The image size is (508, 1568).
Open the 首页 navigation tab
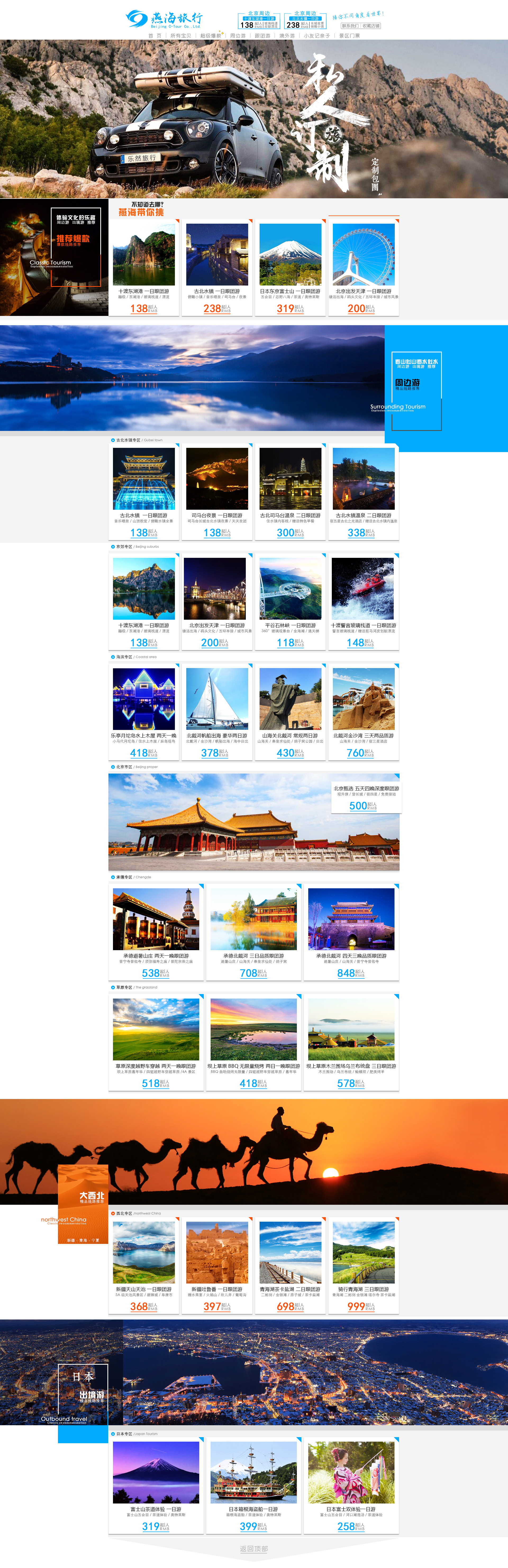tap(155, 36)
